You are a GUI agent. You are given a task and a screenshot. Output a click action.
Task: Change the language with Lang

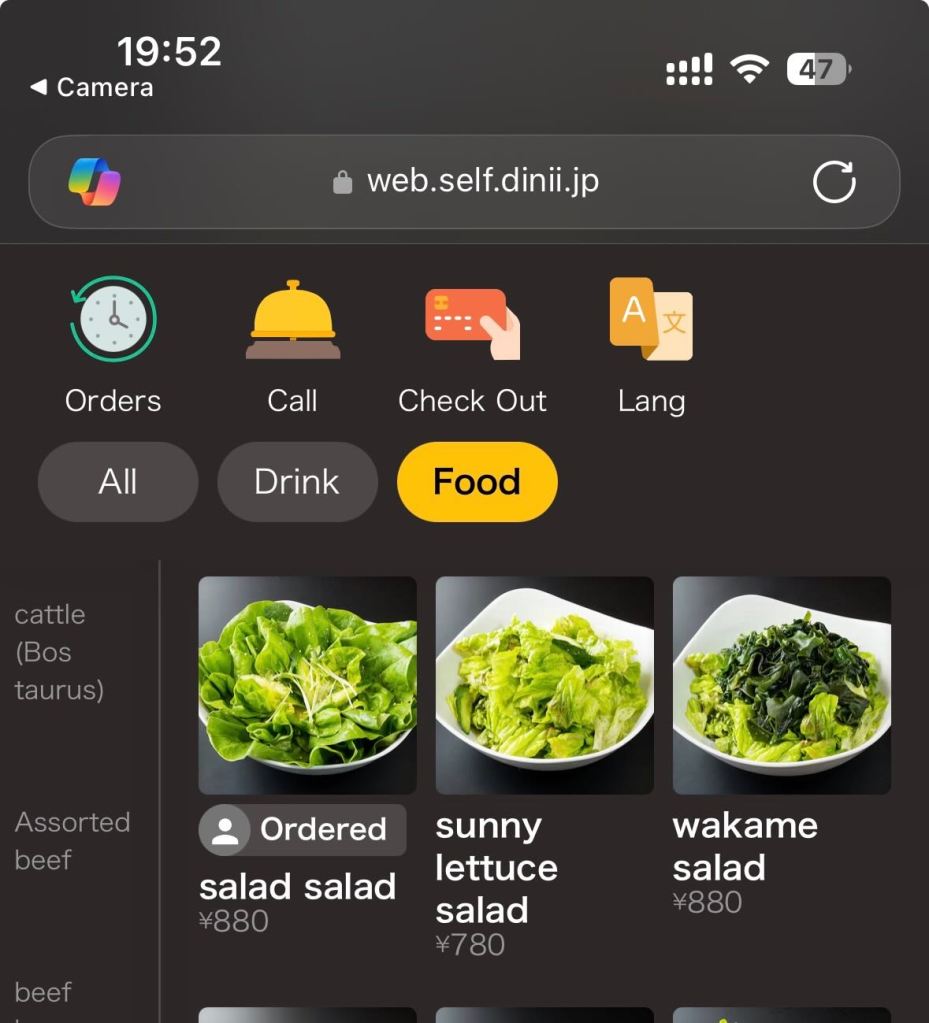[x=651, y=344]
